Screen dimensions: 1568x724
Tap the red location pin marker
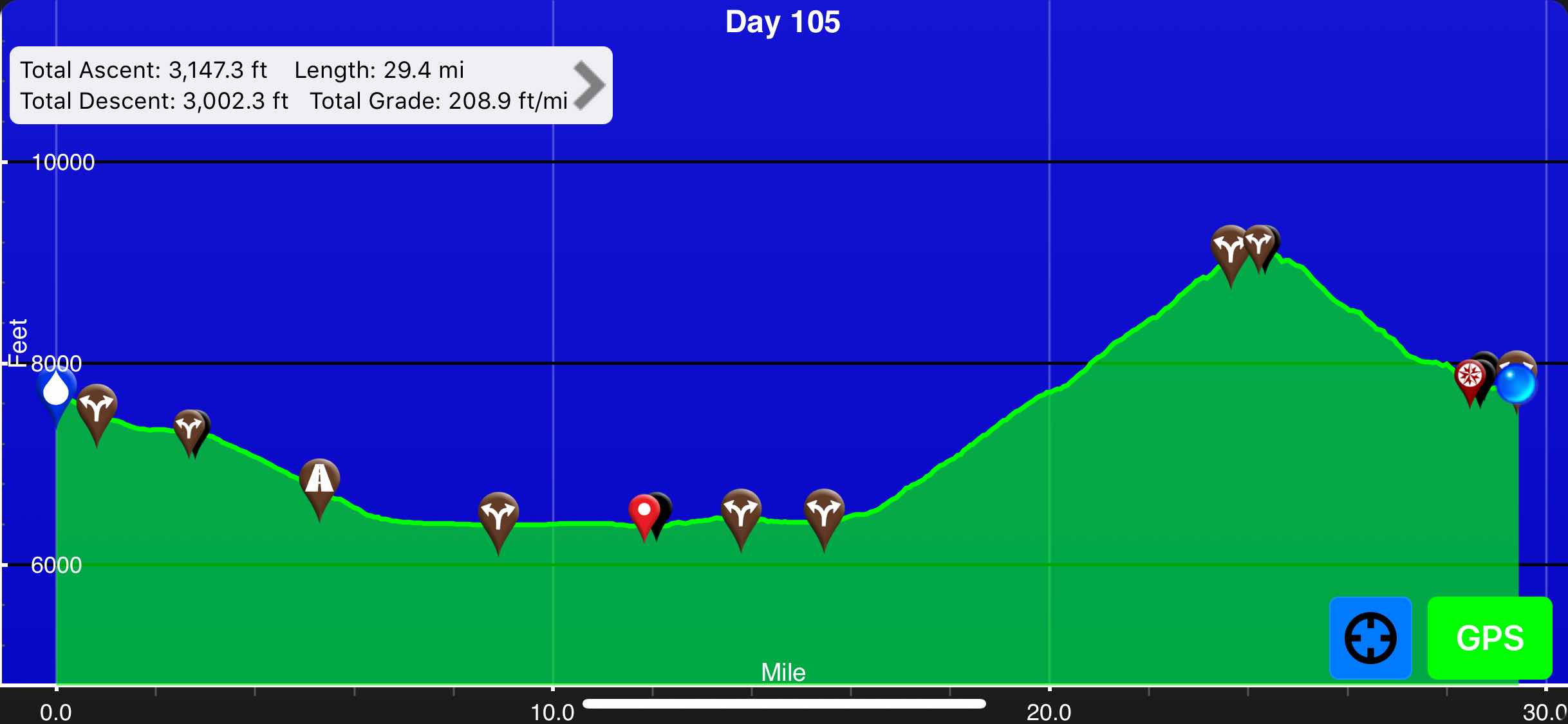[644, 512]
